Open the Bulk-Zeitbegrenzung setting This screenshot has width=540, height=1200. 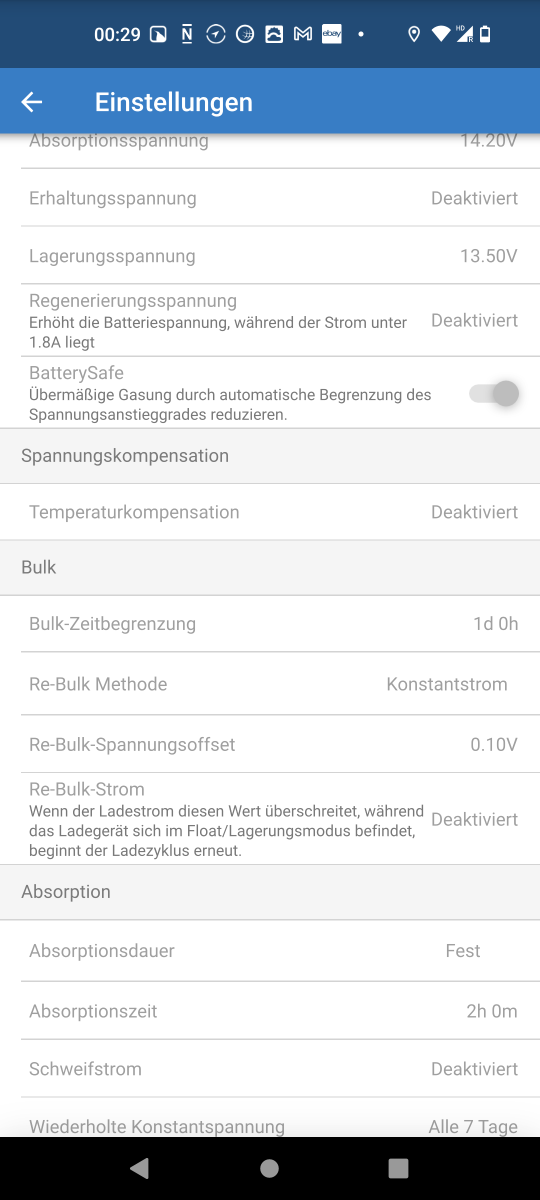[x=270, y=624]
